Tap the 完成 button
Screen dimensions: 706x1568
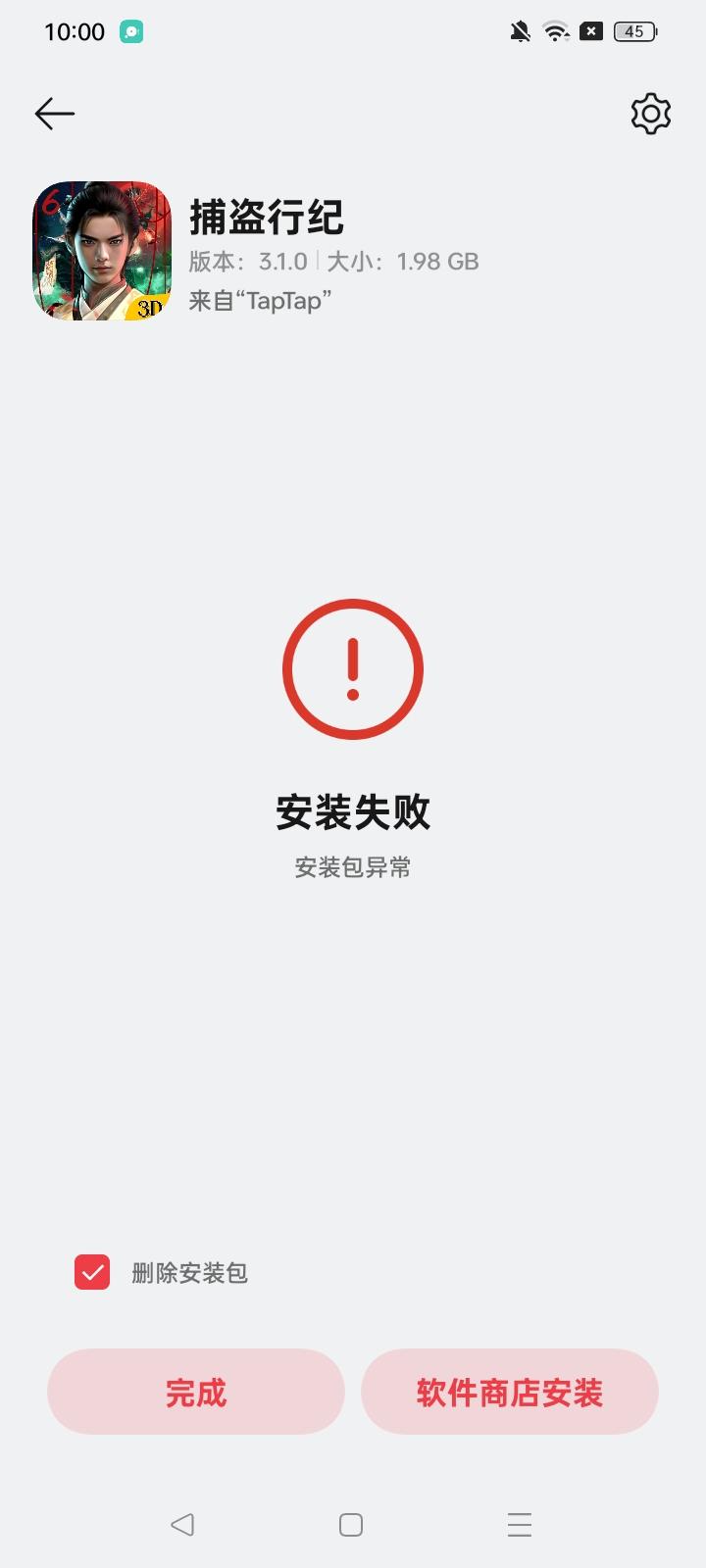click(x=196, y=1392)
